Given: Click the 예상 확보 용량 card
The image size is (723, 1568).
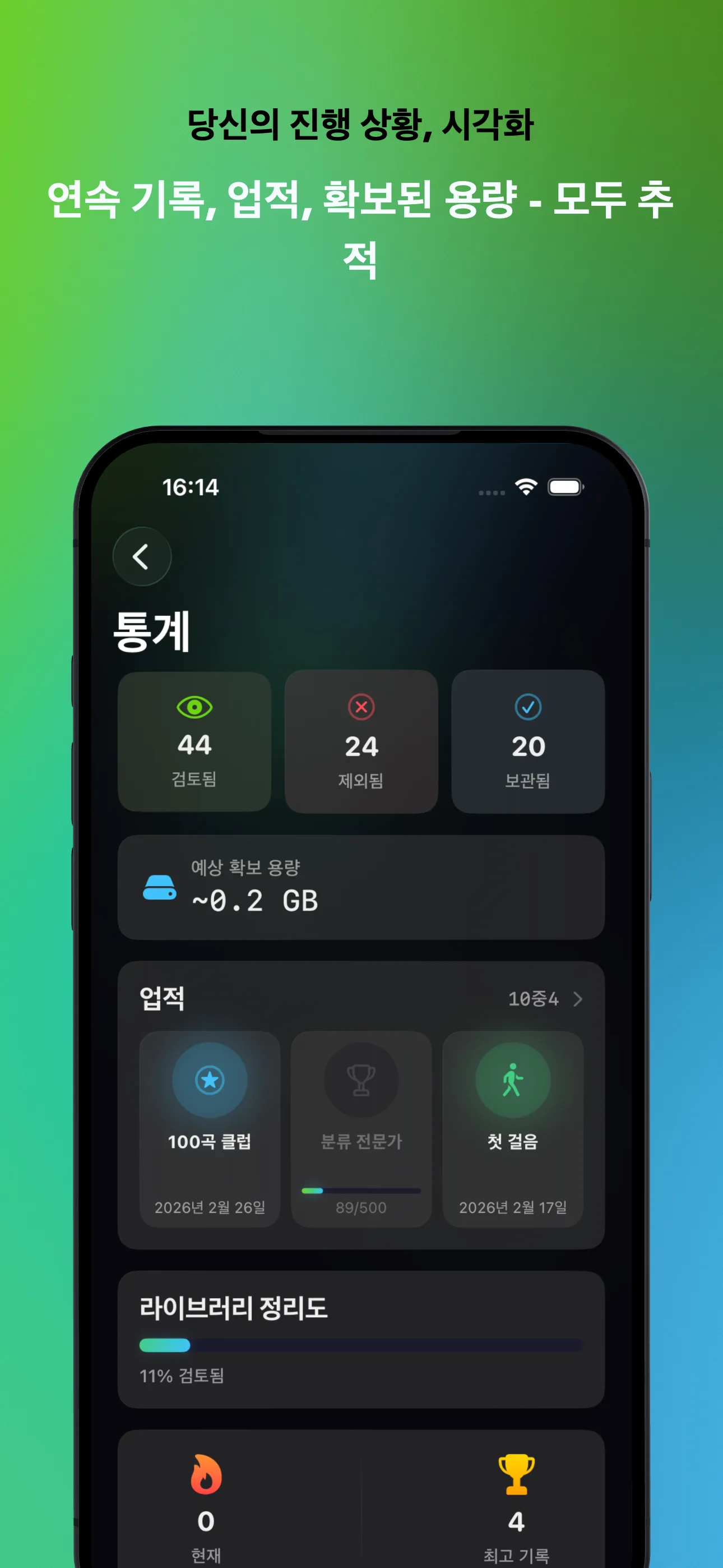Looking at the screenshot, I should coord(361,889).
